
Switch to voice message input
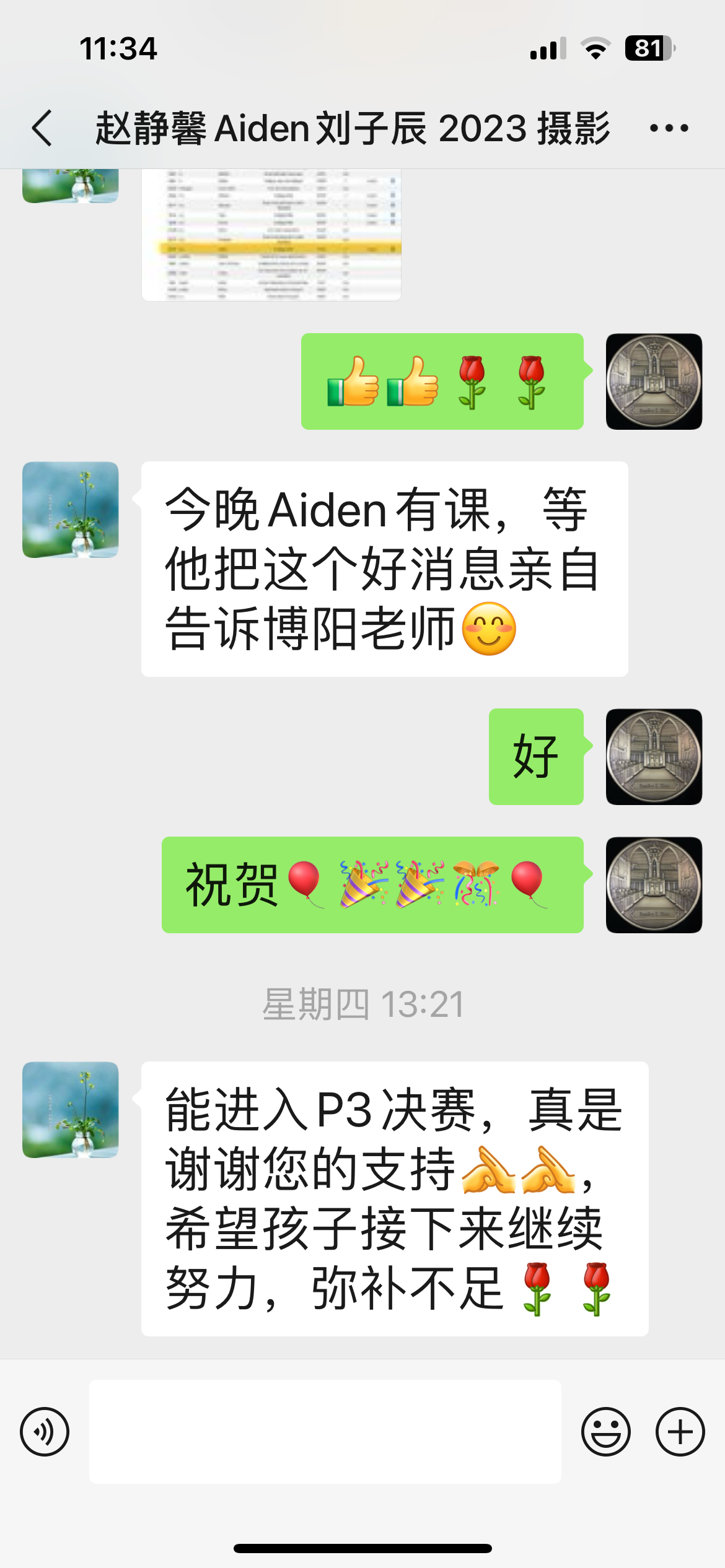pos(45,1431)
